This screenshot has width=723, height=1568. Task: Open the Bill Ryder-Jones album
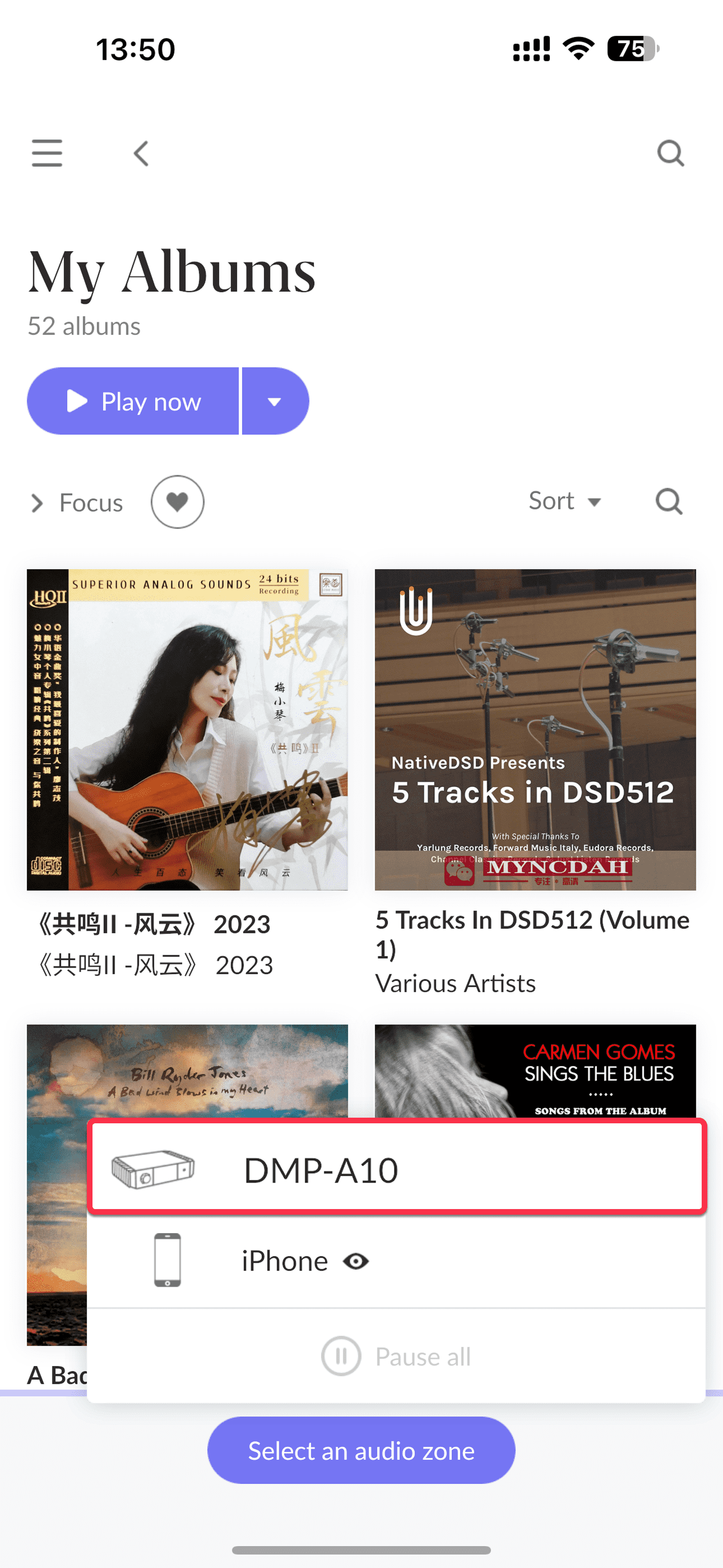(56, 1187)
